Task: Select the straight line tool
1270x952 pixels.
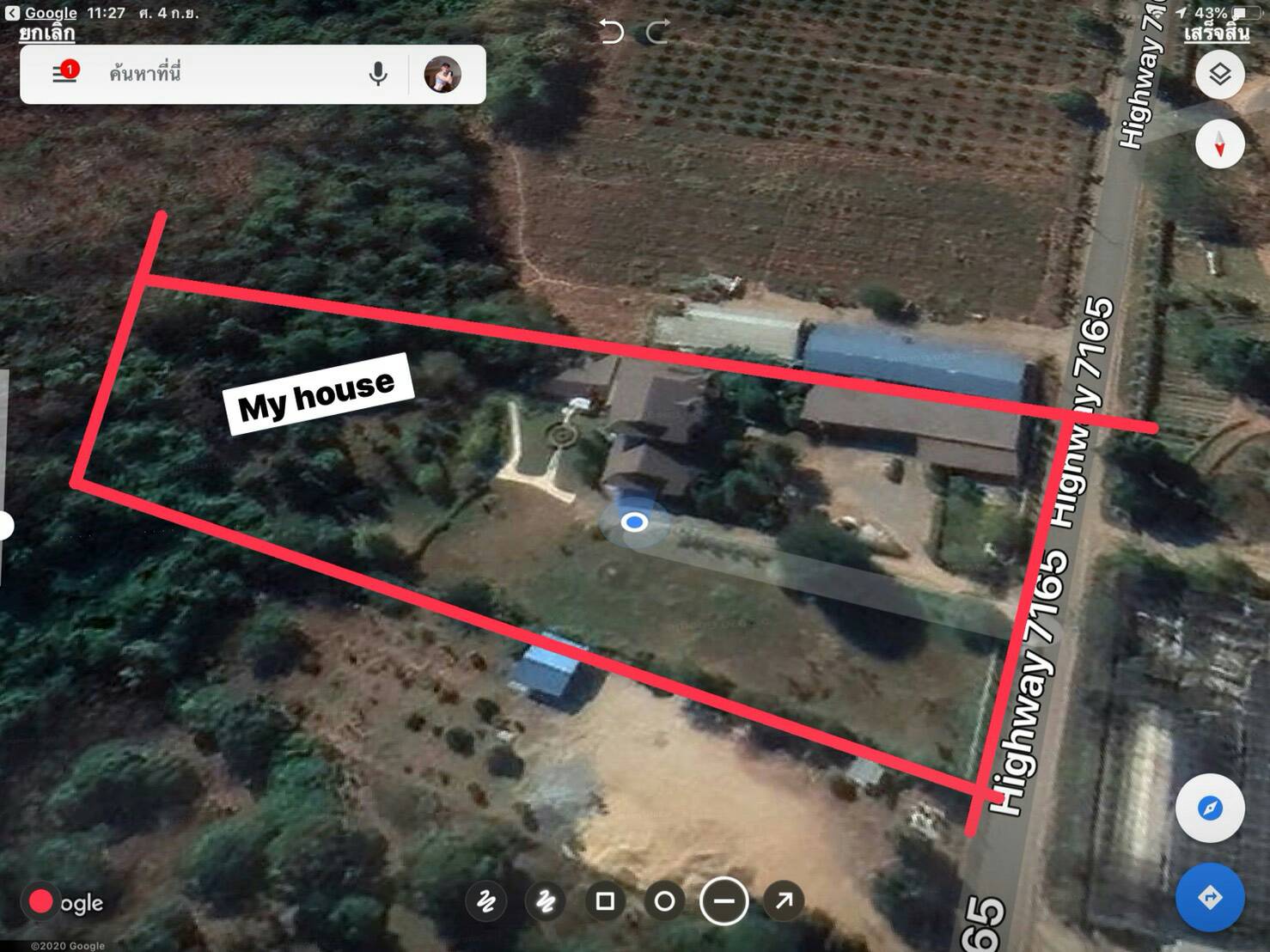Action: tap(724, 901)
